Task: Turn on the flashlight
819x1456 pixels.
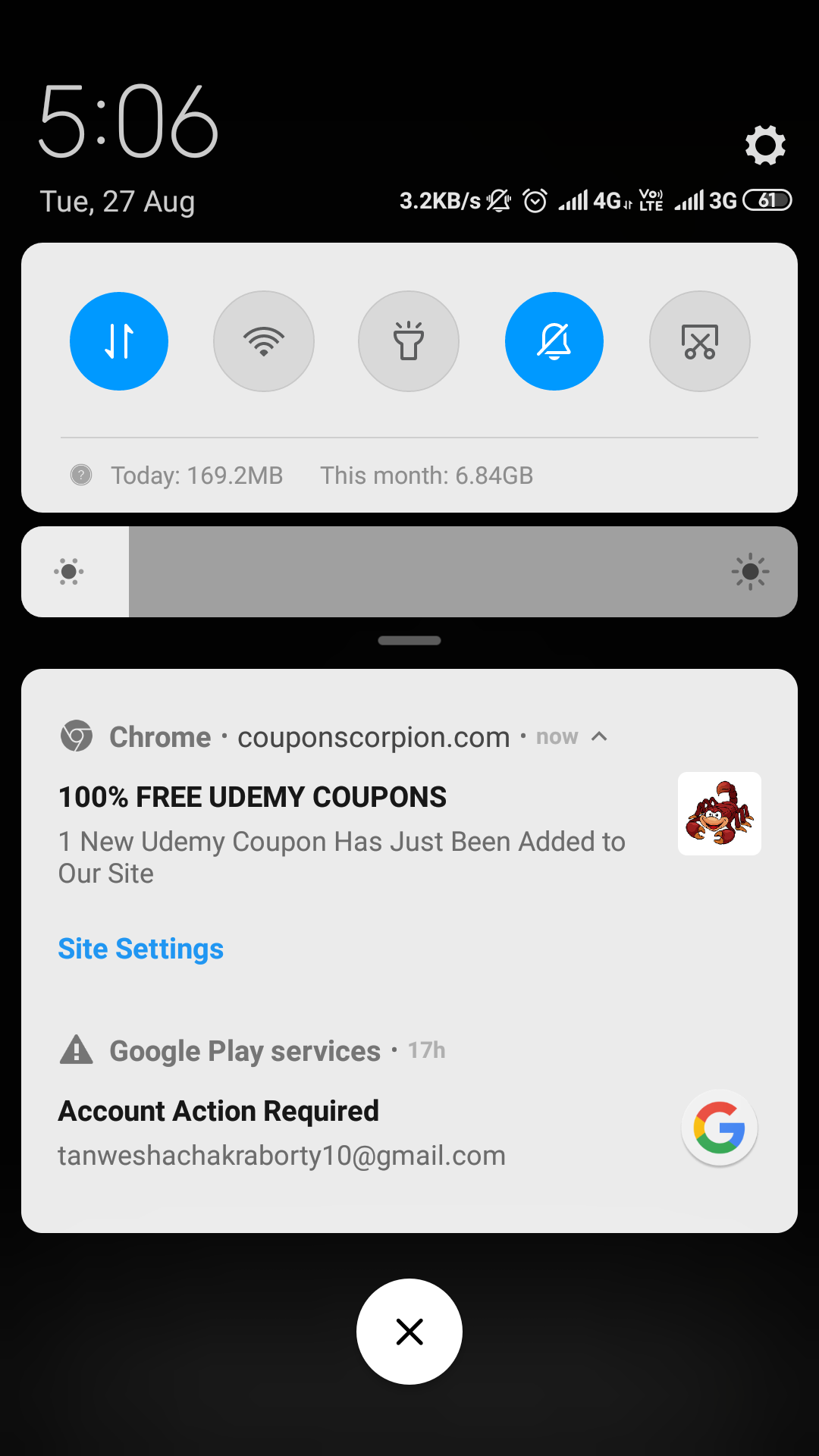Action: point(409,341)
